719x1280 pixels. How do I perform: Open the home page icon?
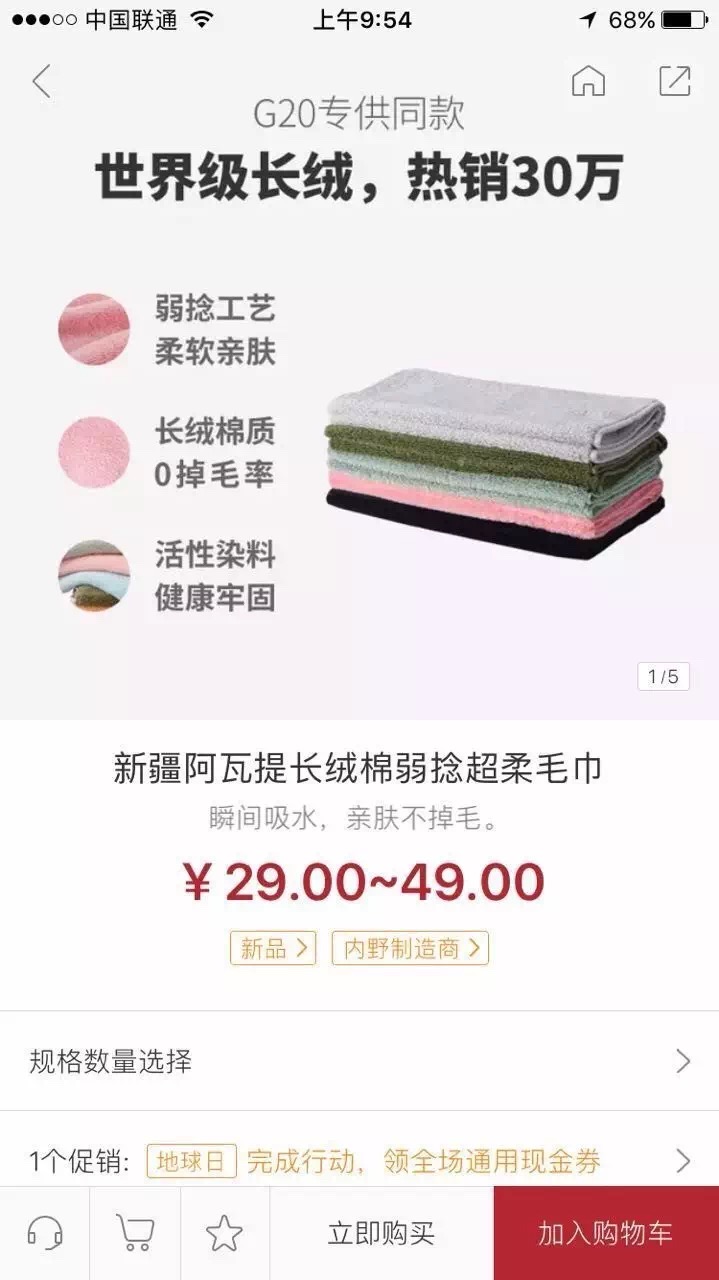coord(588,81)
